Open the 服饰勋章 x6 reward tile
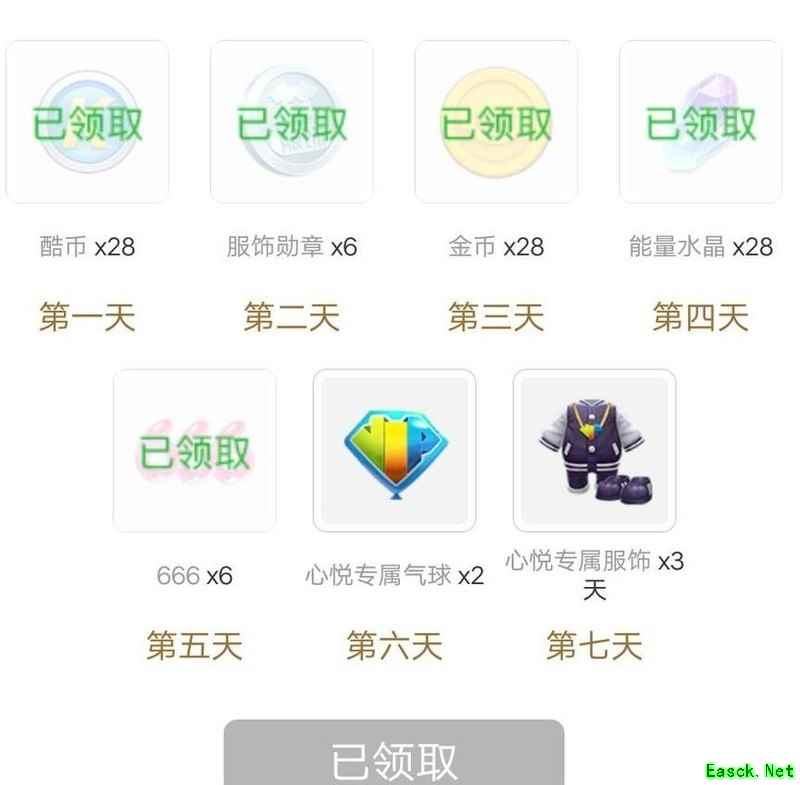 click(291, 122)
